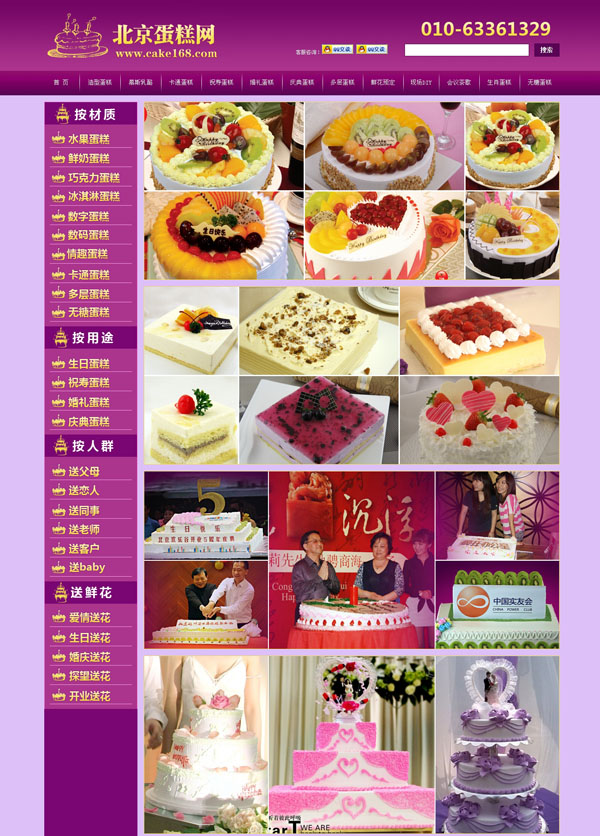Open 卡通蛋糕 in the top navigation
This screenshot has width=600, height=836.
[180, 82]
